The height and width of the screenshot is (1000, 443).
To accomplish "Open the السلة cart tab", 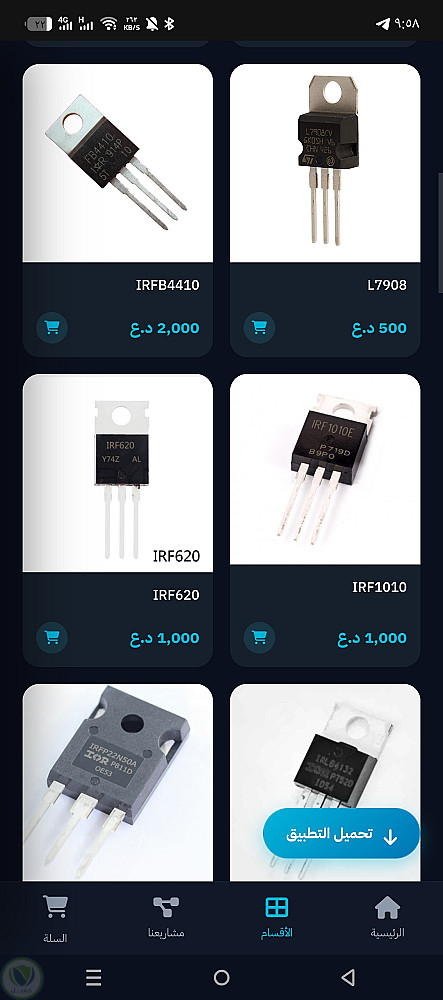I will [55, 917].
